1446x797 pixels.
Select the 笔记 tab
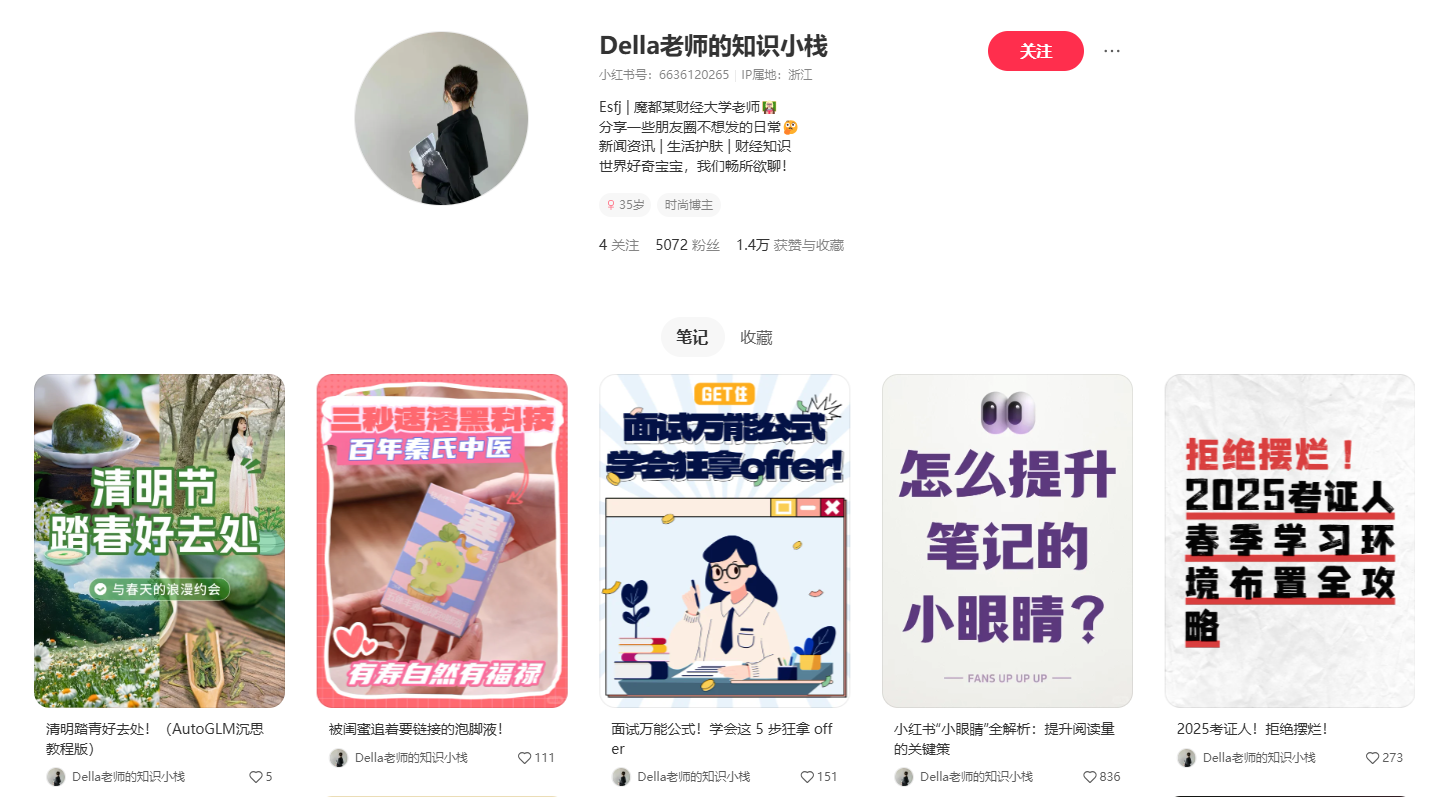click(692, 338)
